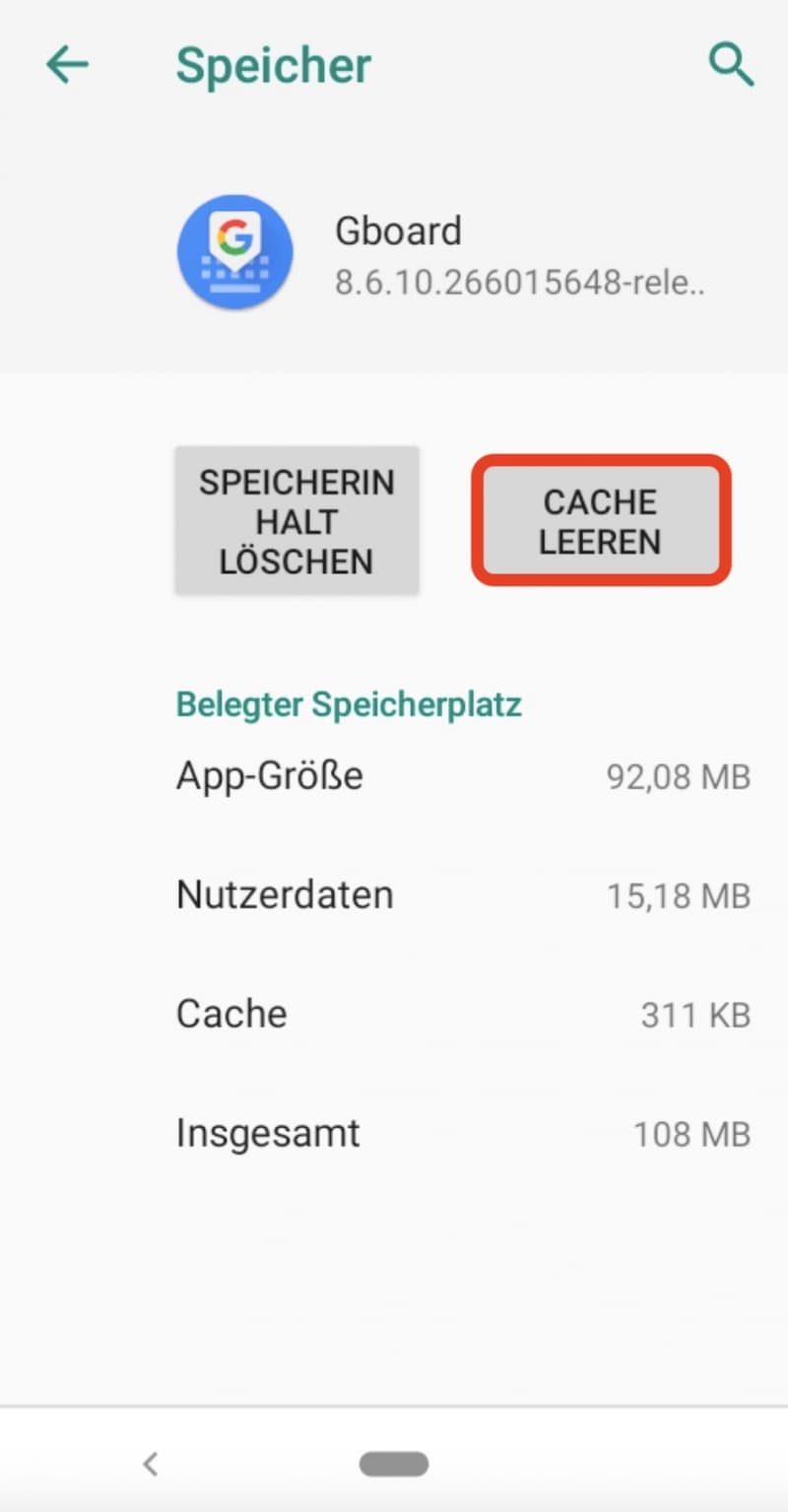The height and width of the screenshot is (1512, 788).
Task: Tap the home pill button
Action: [394, 1464]
